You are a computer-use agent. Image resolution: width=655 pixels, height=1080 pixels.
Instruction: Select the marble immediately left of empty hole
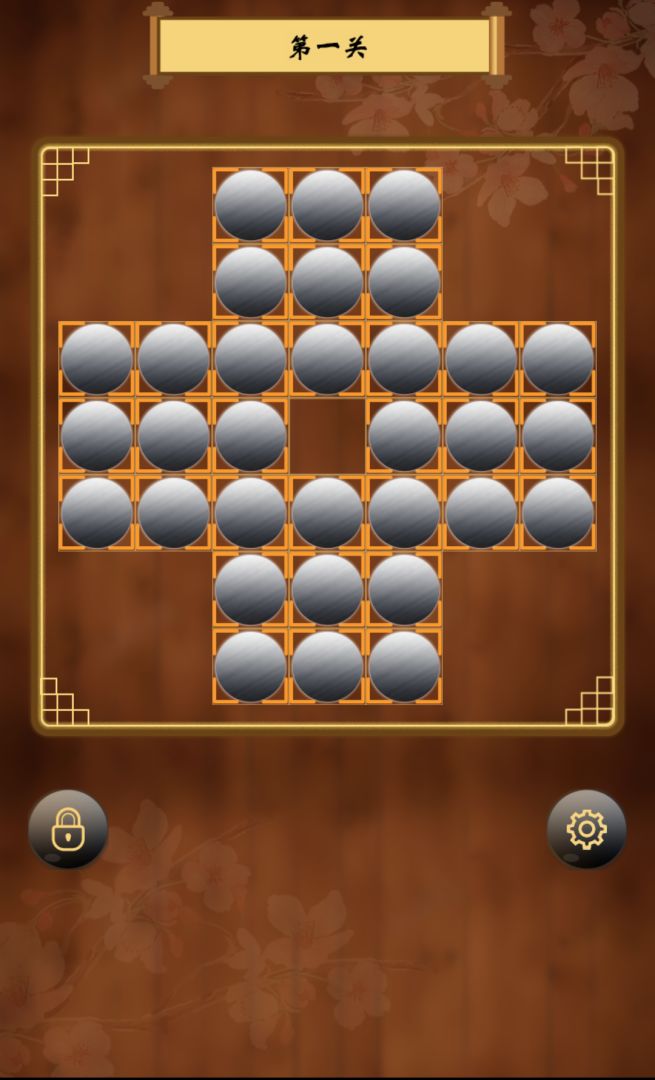click(250, 436)
